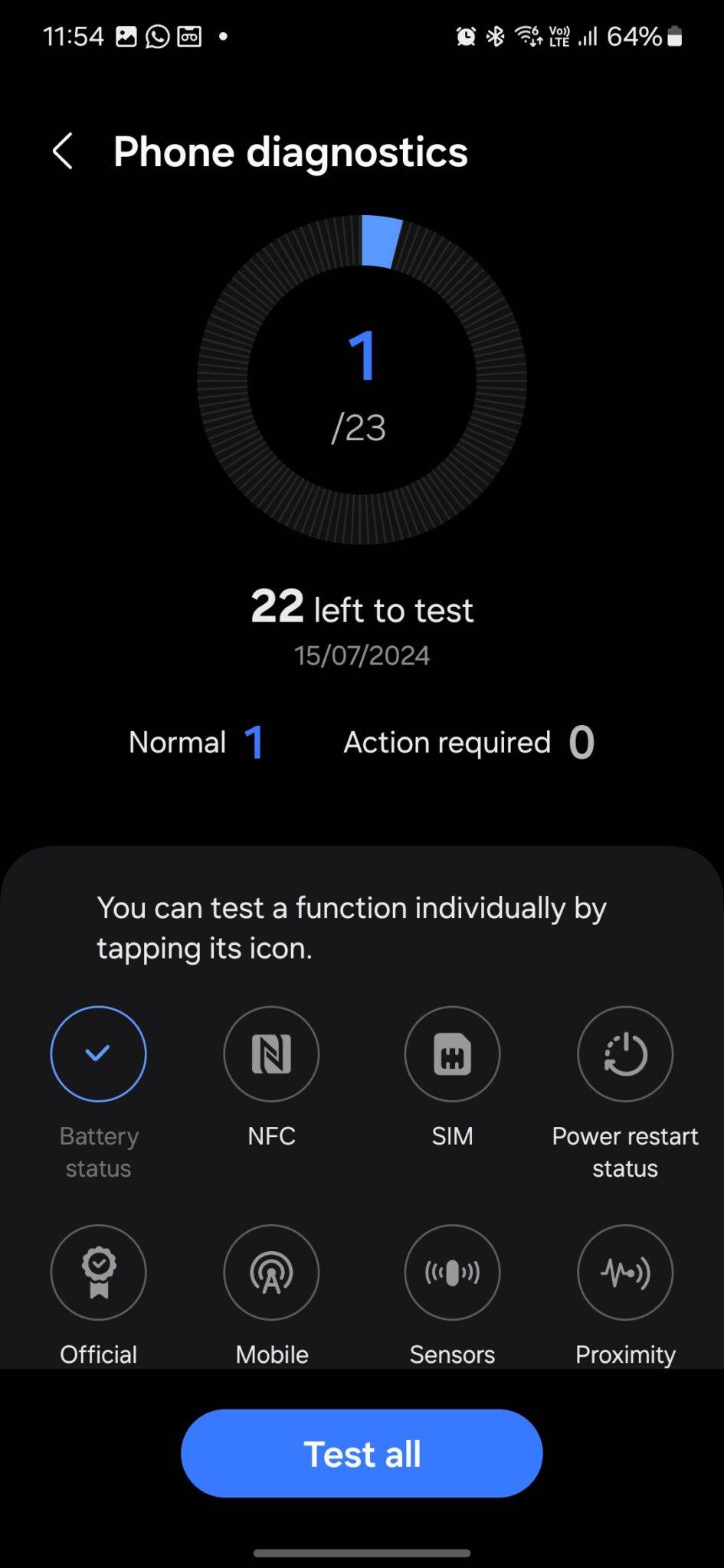Tap the Official software verification icon
This screenshot has width=724, height=1568.
[98, 1272]
